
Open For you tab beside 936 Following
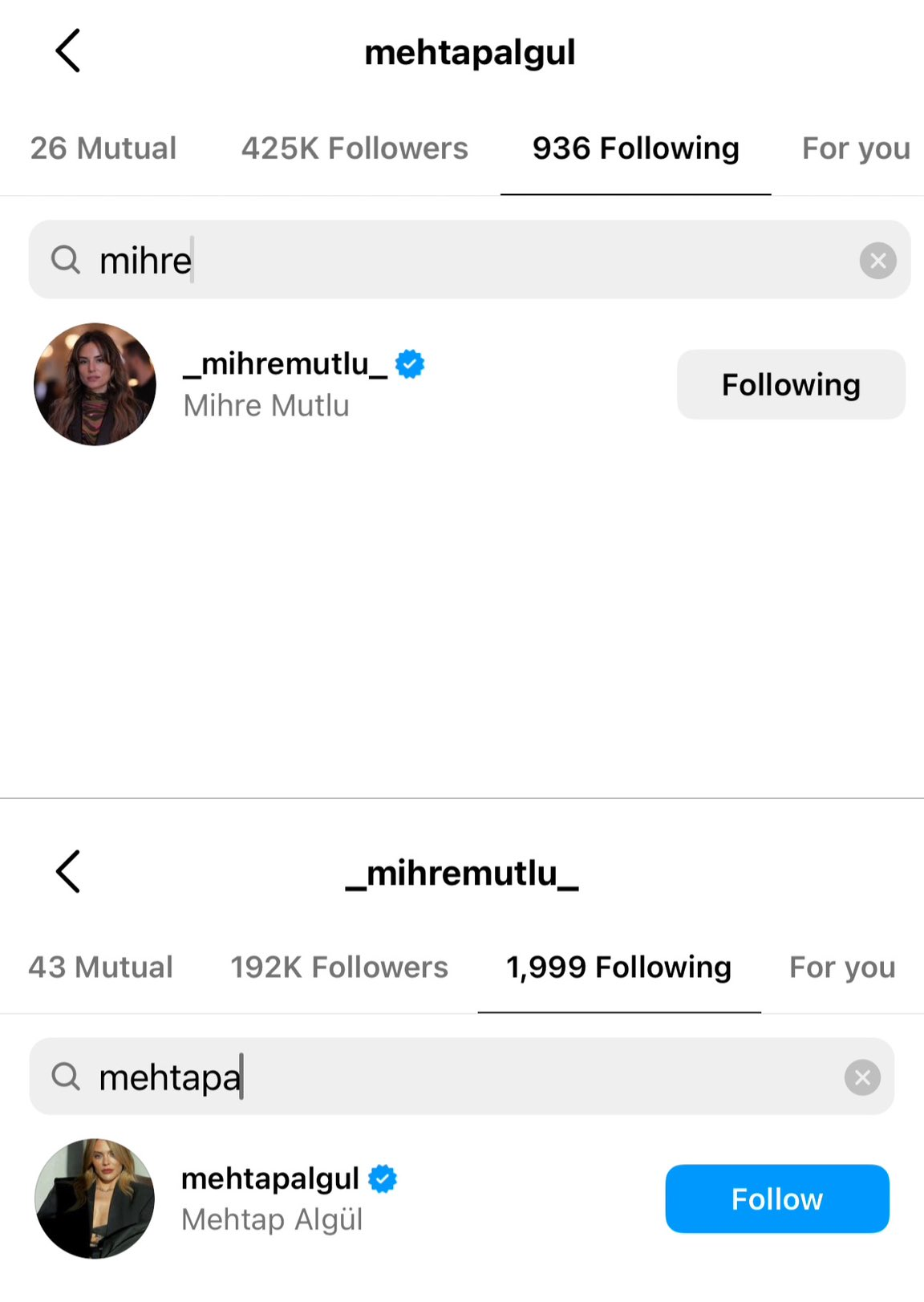pyautogui.click(x=855, y=148)
